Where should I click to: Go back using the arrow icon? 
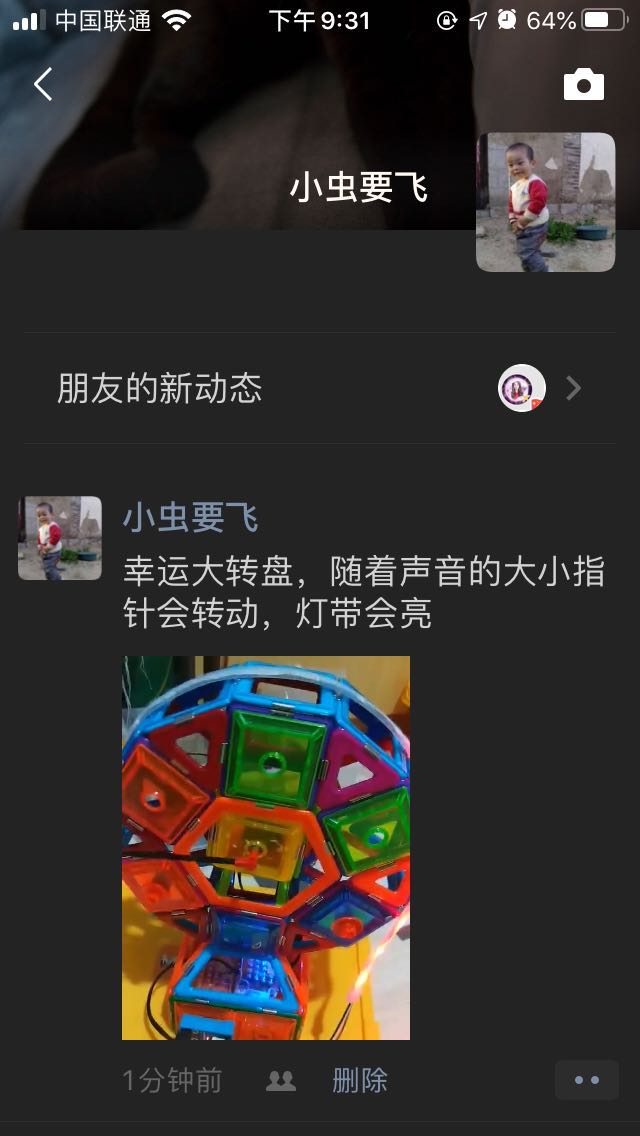point(43,85)
